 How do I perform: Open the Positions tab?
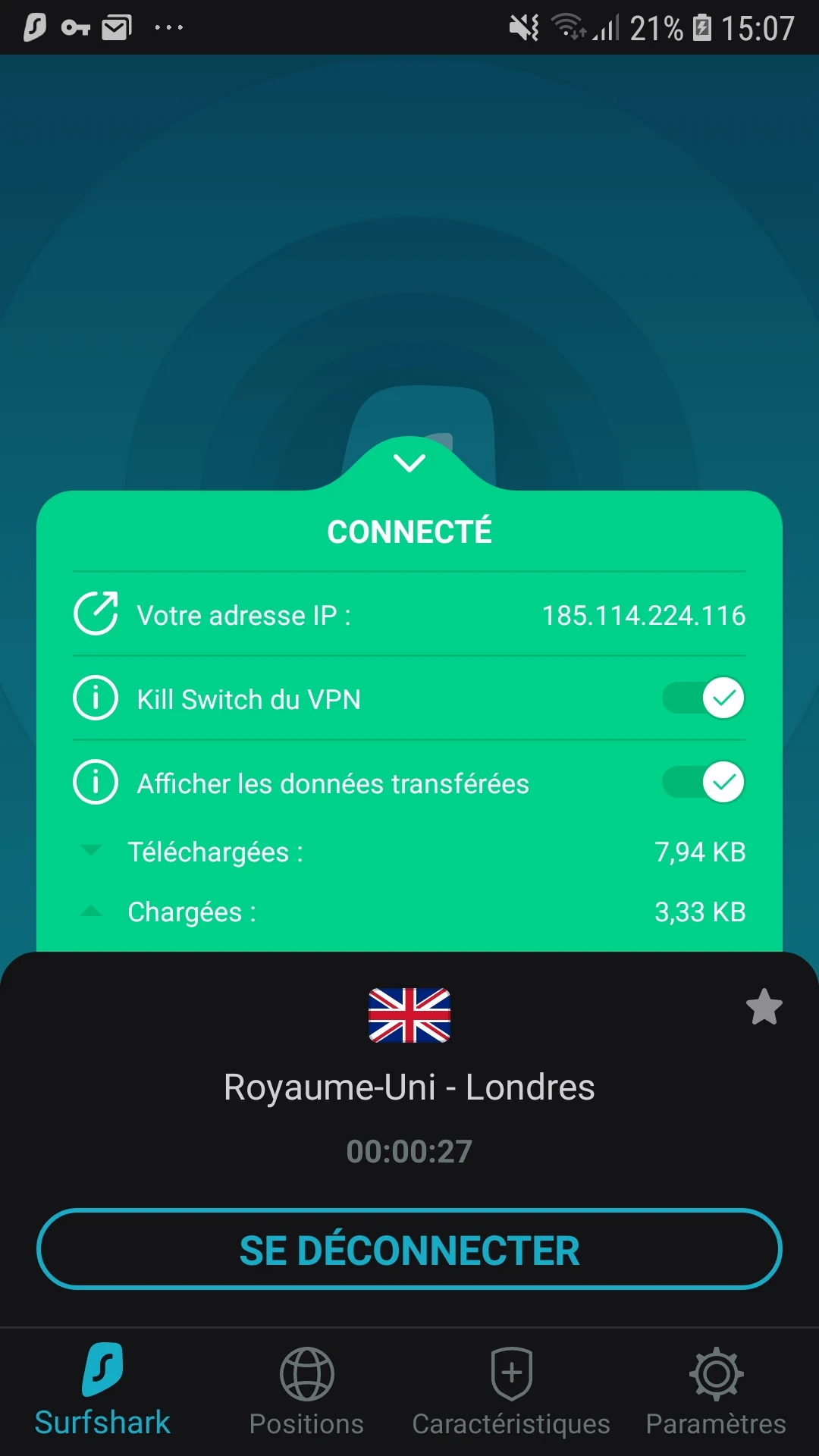pyautogui.click(x=306, y=1392)
